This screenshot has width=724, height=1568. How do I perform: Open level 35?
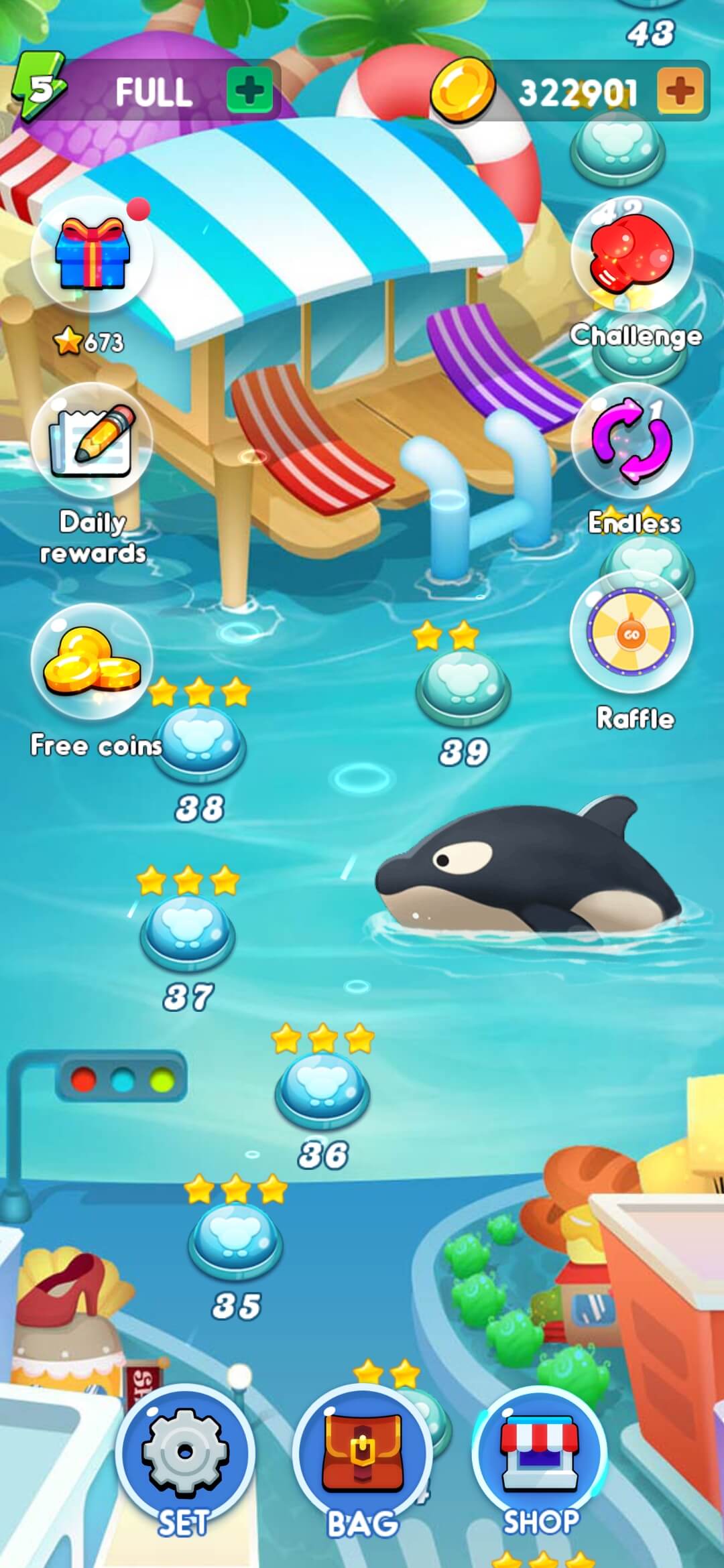tap(235, 1241)
